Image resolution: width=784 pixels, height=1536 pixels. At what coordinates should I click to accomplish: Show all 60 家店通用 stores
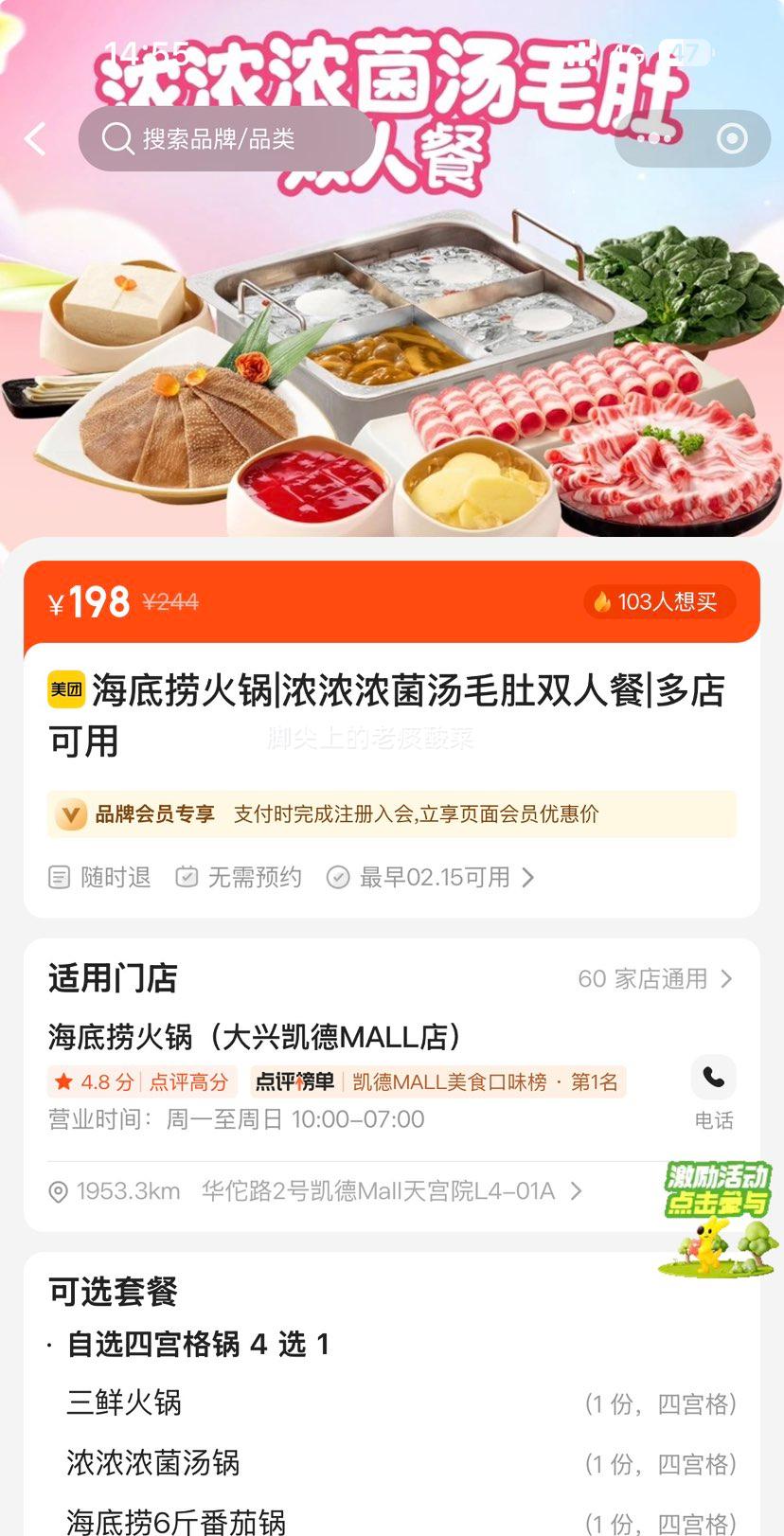654,978
